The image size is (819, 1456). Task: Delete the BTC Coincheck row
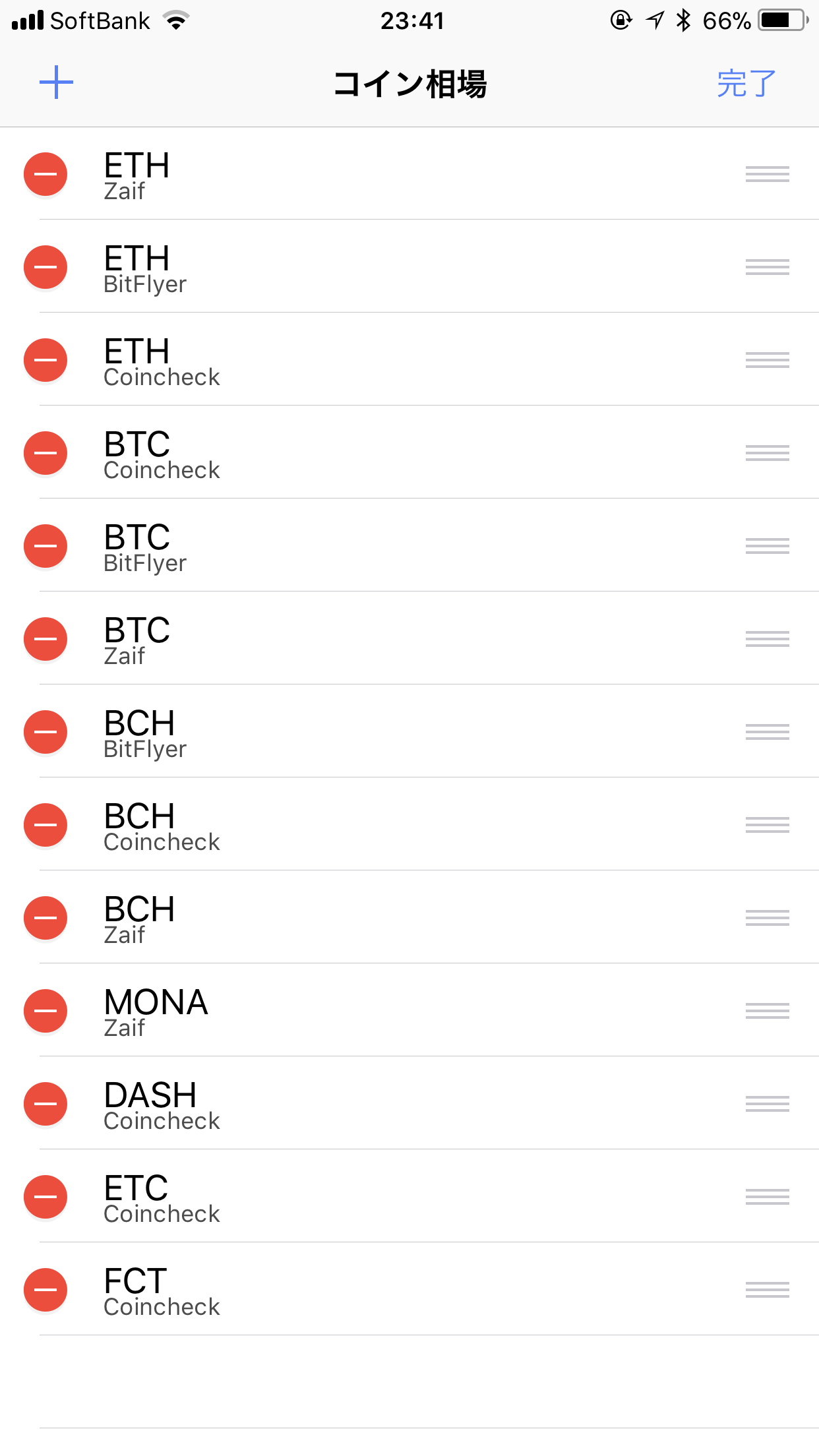[45, 453]
